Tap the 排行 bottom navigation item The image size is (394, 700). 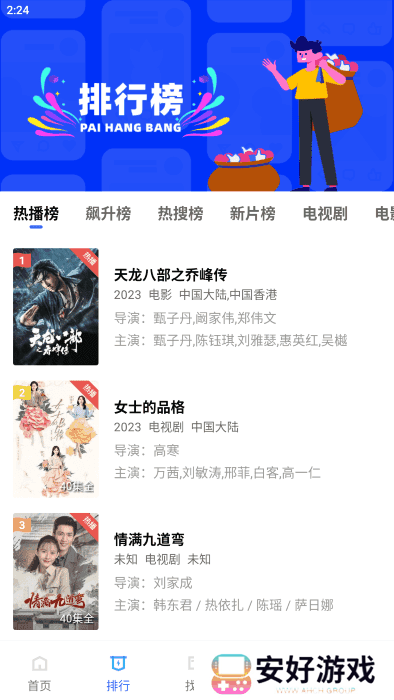pos(118,673)
